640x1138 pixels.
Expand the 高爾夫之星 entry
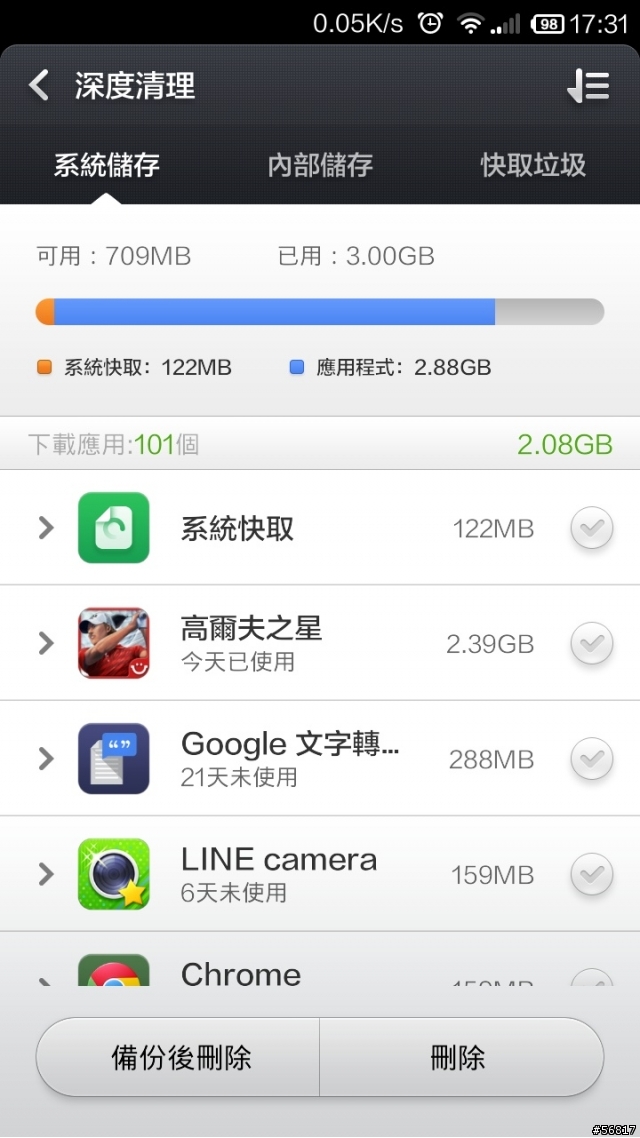[46, 643]
